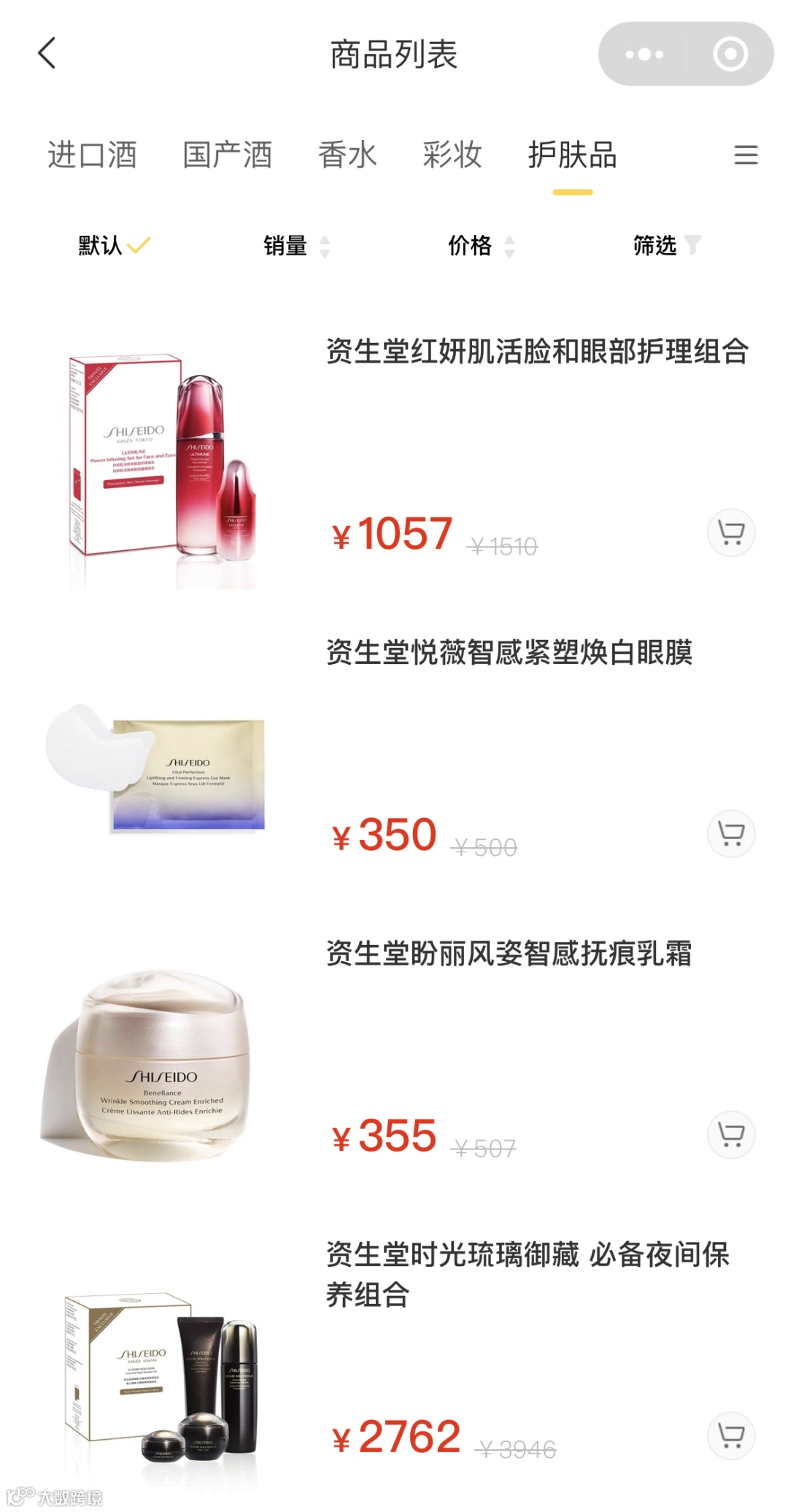Image resolution: width=788 pixels, height=1512 pixels.
Task: Sort products by 默认 order
Action: coord(113,245)
